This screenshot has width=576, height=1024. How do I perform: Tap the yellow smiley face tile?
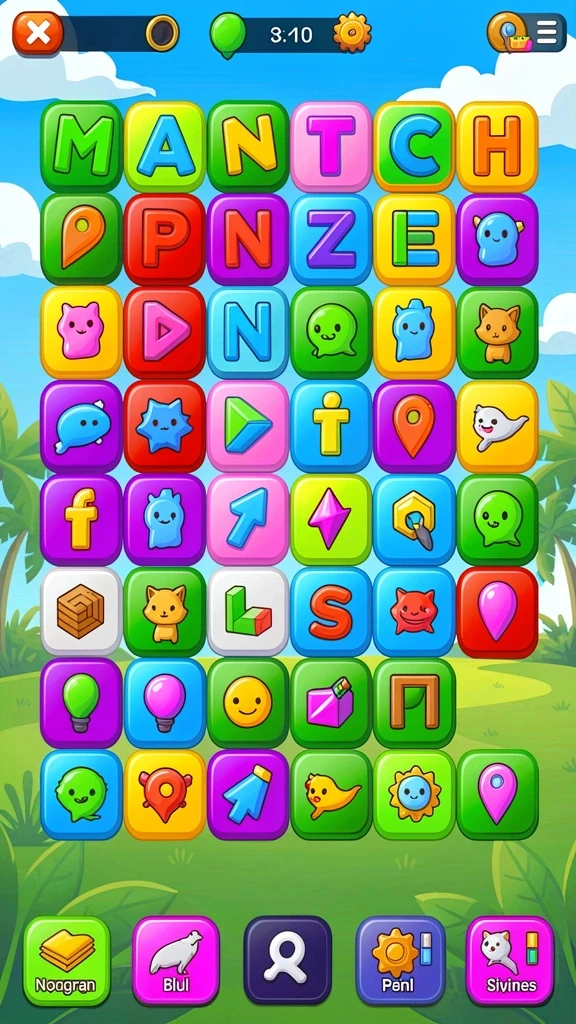[x=248, y=703]
